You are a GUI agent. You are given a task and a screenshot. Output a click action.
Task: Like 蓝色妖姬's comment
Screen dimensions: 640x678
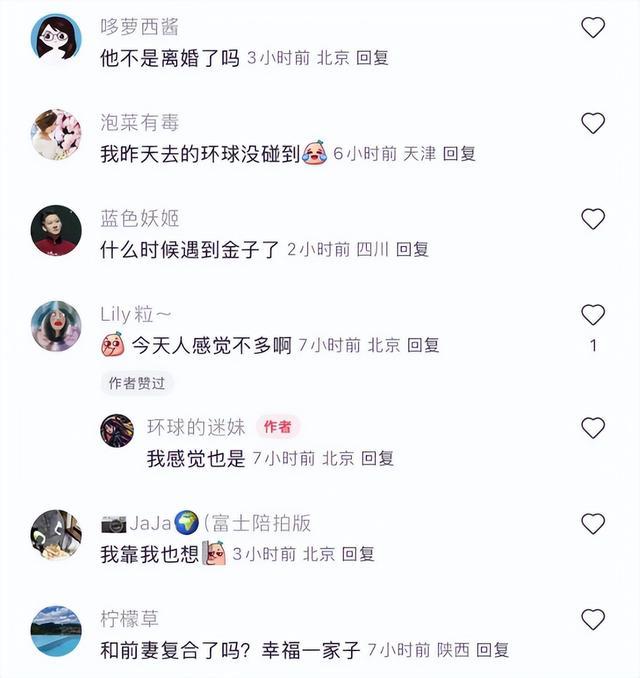click(x=593, y=219)
